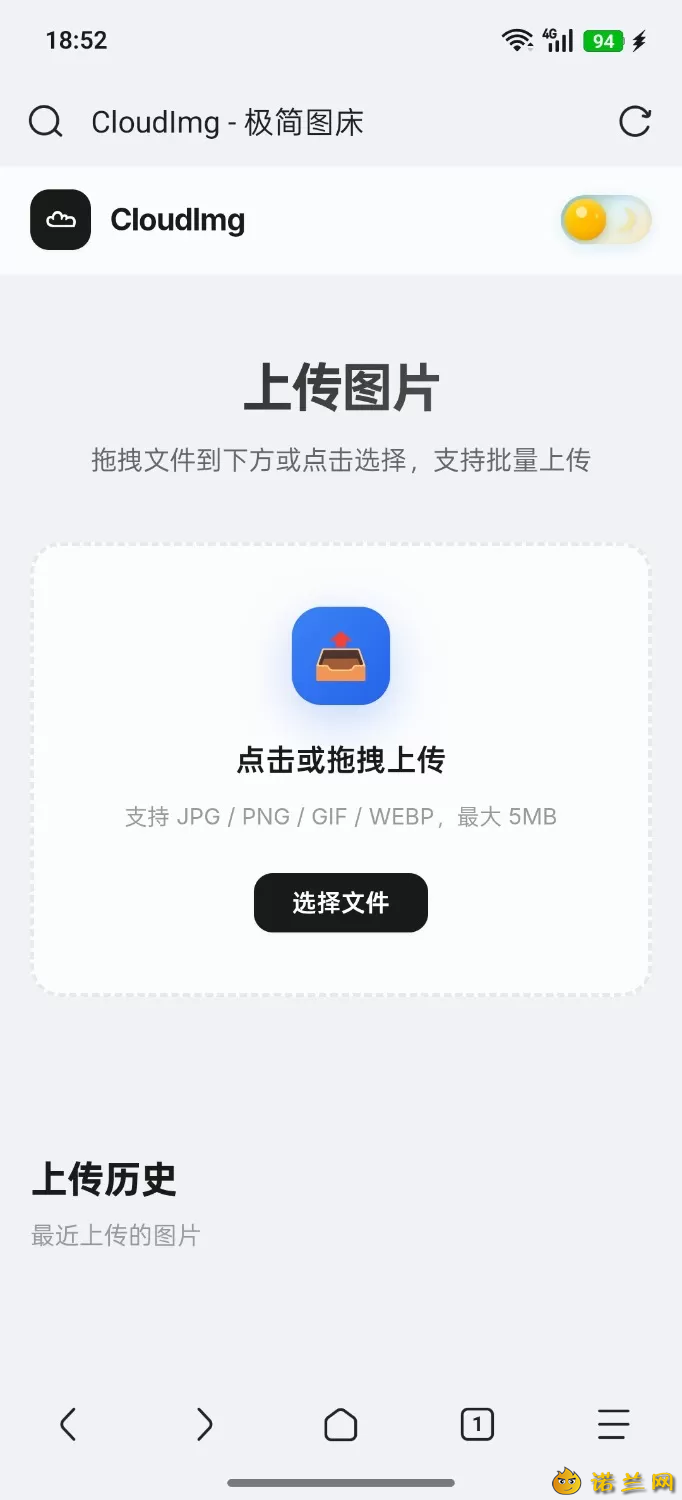
Task: Tap the 选择文件 button
Action: point(341,903)
